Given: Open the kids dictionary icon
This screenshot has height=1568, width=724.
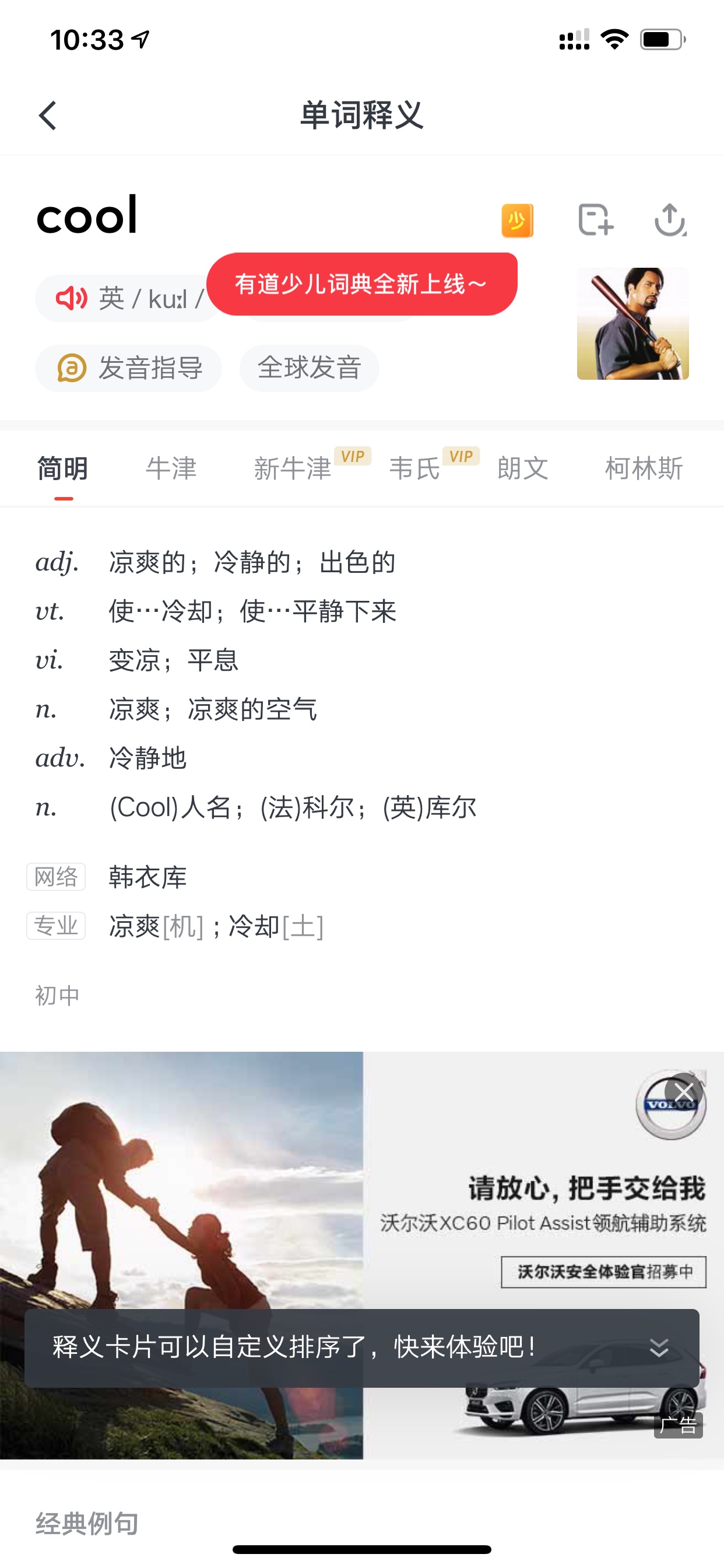Looking at the screenshot, I should pos(517,220).
